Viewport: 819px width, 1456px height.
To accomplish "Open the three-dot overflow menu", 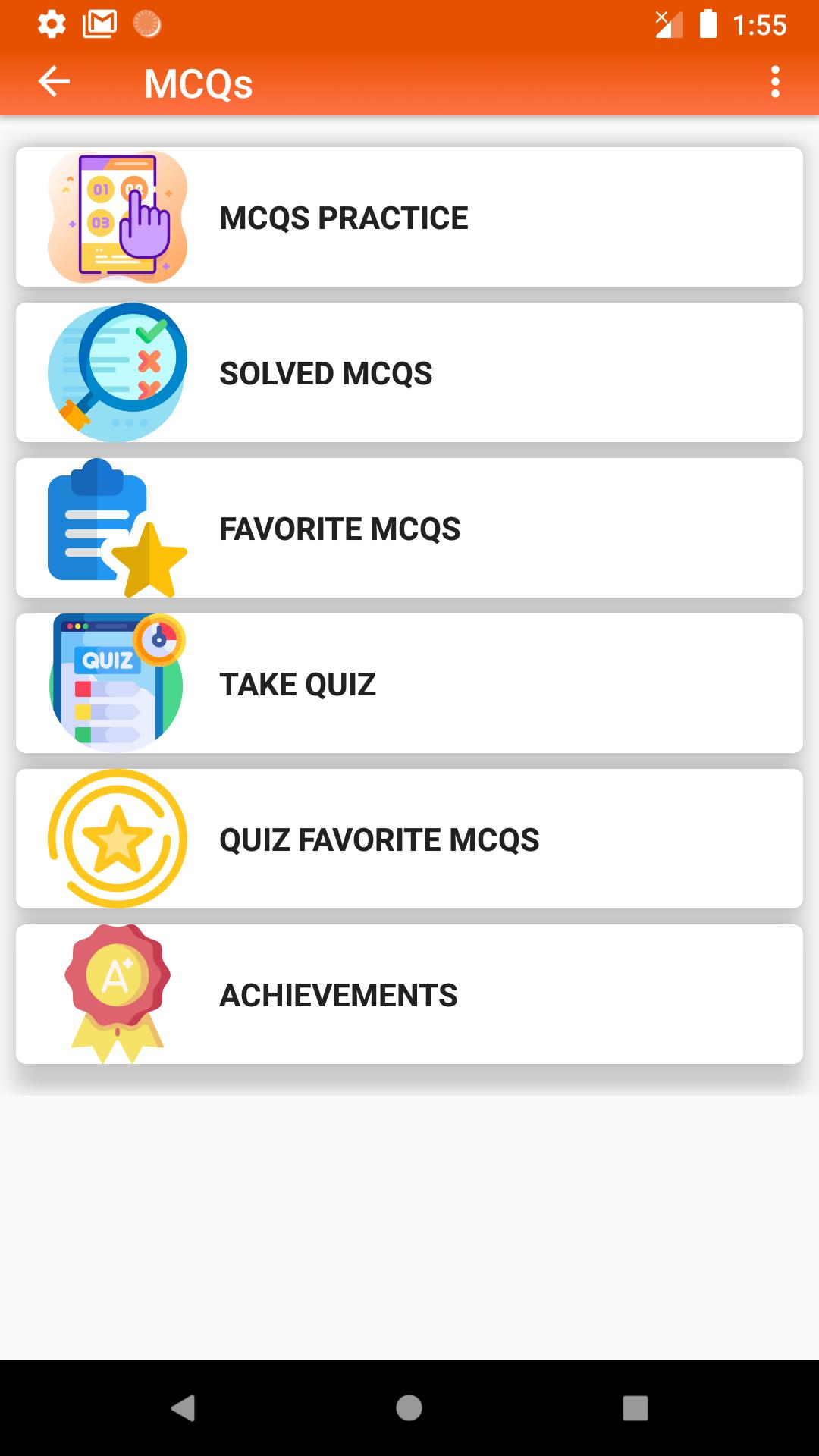I will (x=774, y=82).
